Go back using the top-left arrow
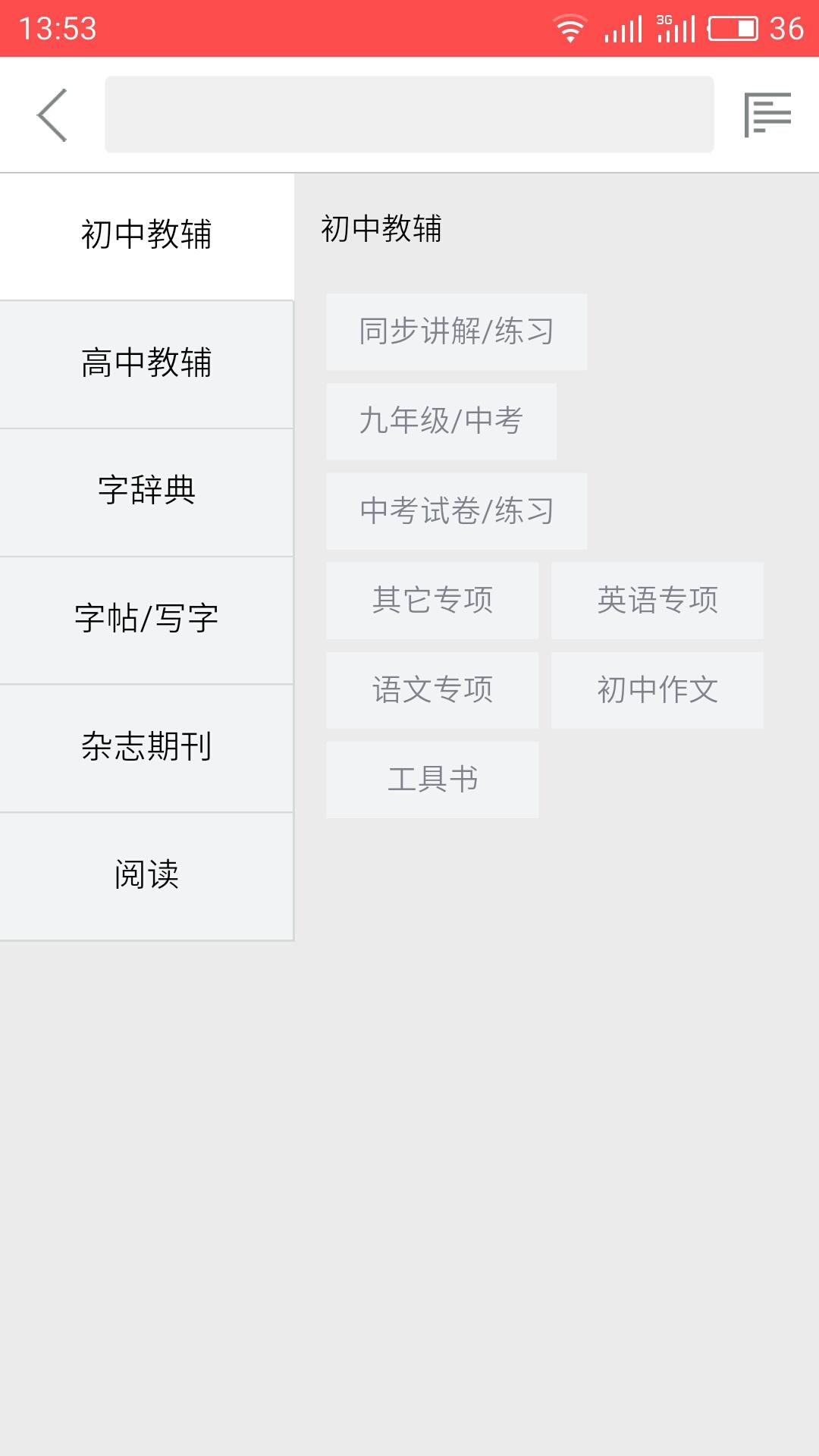819x1456 pixels. pos(52,115)
